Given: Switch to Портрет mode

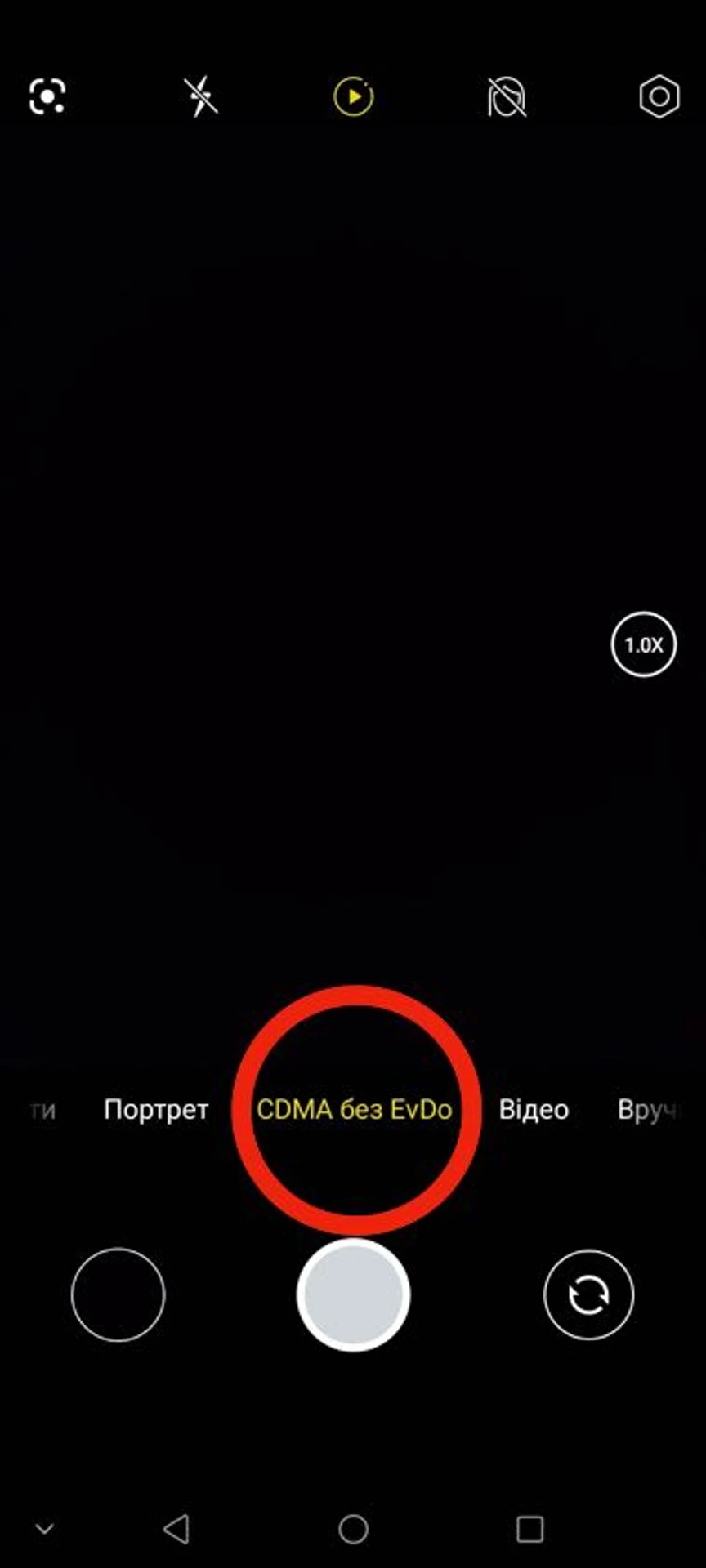Looking at the screenshot, I should (156, 1110).
